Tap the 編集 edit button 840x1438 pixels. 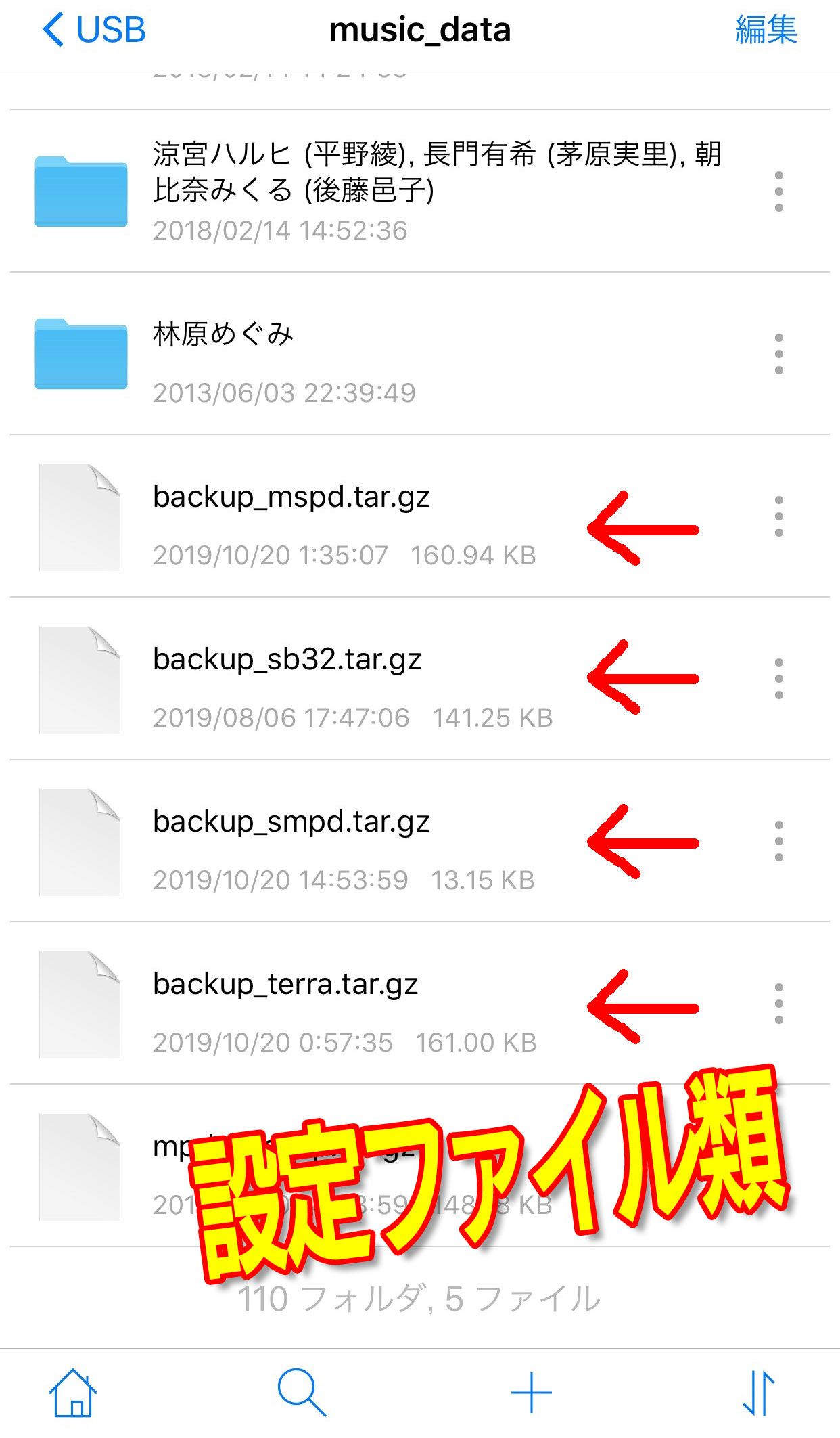click(766, 30)
